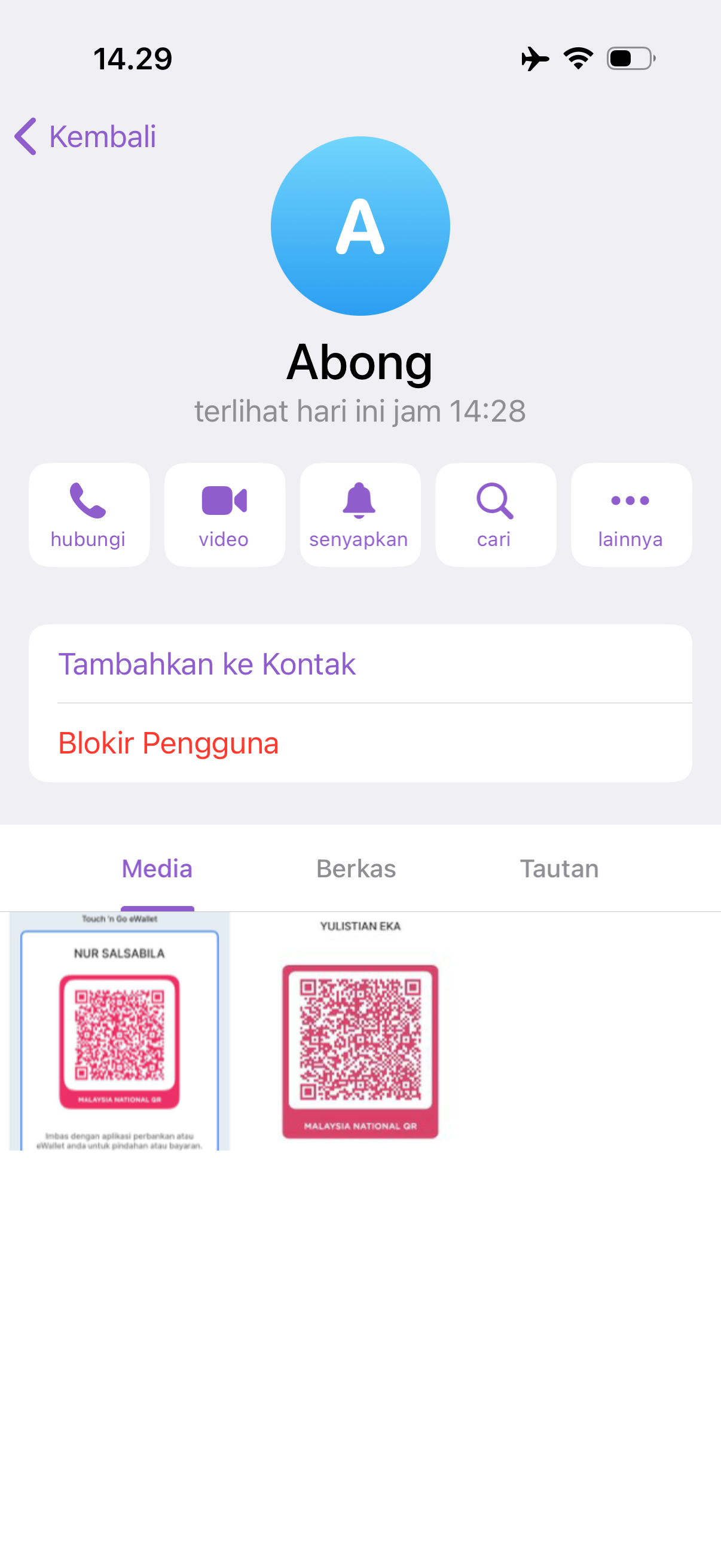Open the YULISTIAN EKA media image
Screen dimensions: 721x1568
(x=360, y=1031)
